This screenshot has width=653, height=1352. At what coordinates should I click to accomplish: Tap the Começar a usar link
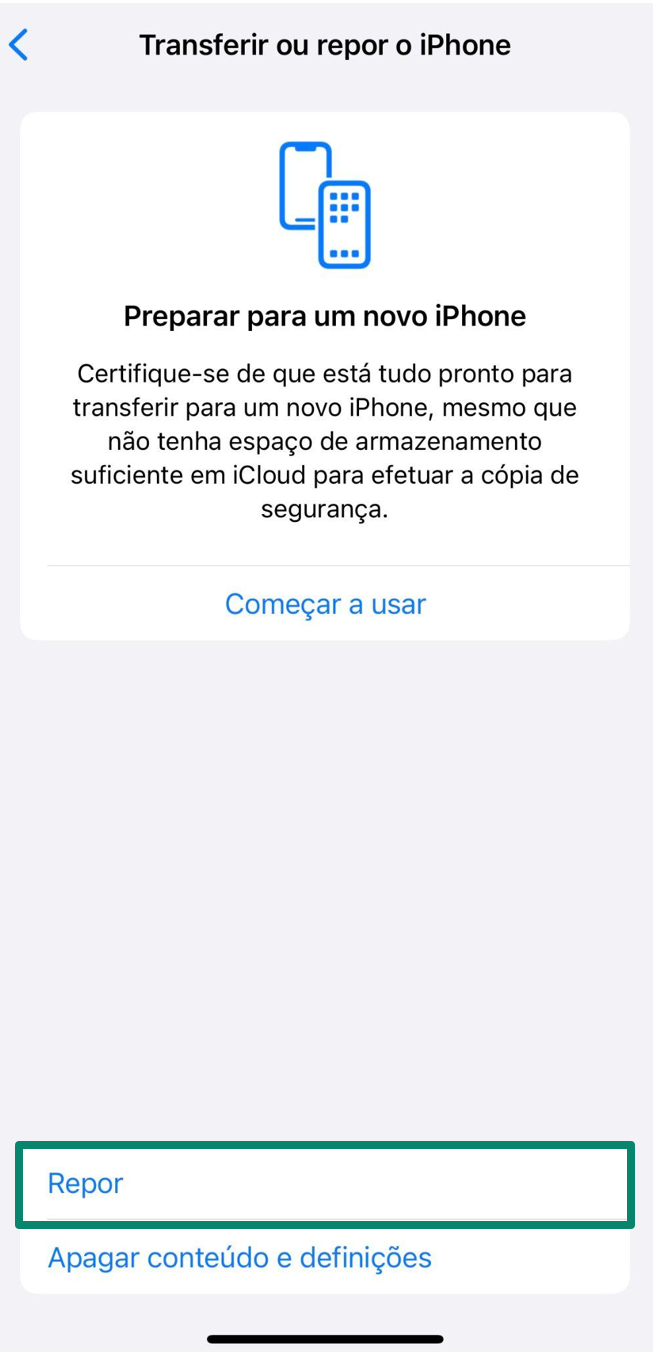pyautogui.click(x=325, y=604)
